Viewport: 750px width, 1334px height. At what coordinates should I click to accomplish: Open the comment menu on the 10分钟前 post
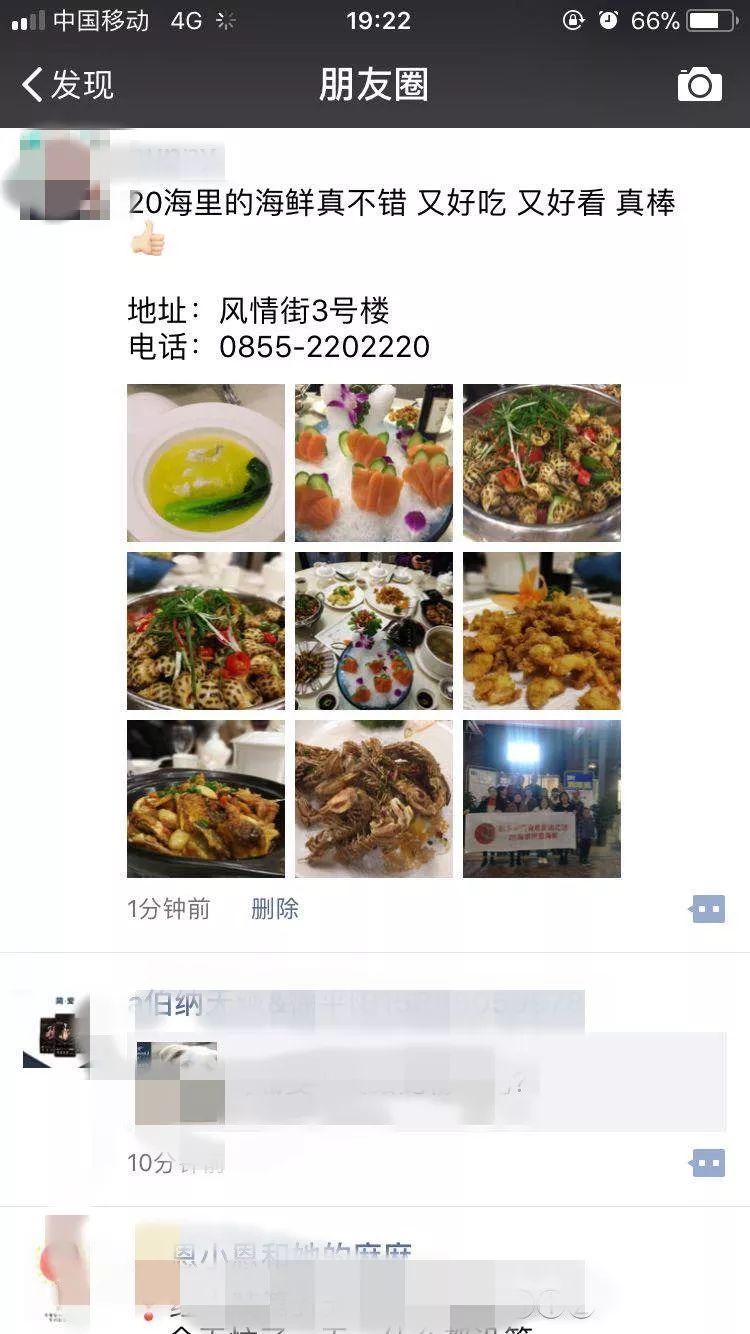coord(707,1163)
